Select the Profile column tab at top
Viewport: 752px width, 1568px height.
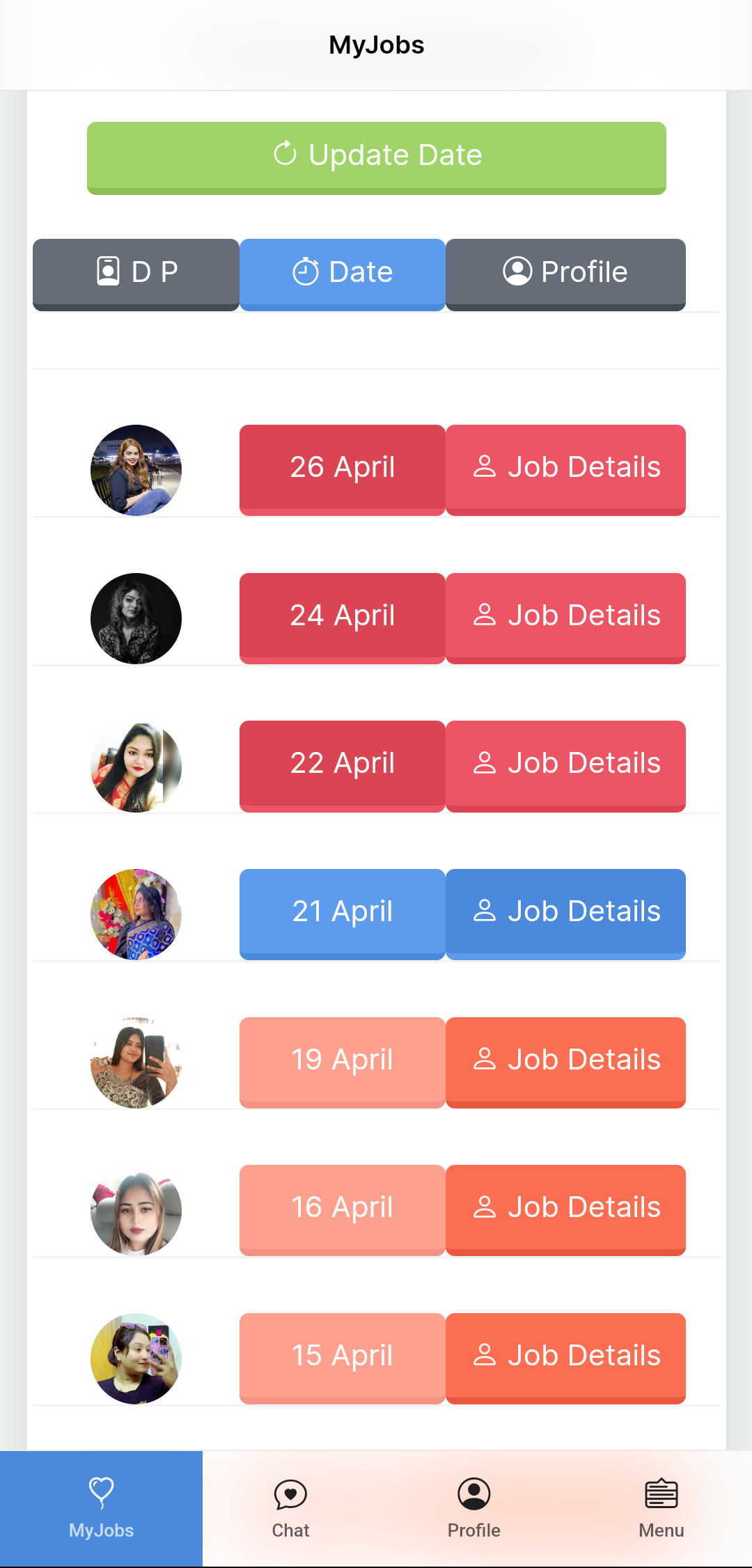click(x=565, y=273)
